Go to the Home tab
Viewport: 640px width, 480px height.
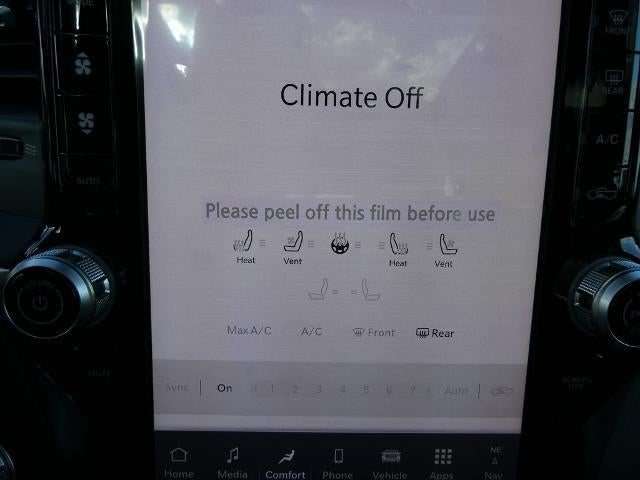pyautogui.click(x=179, y=462)
